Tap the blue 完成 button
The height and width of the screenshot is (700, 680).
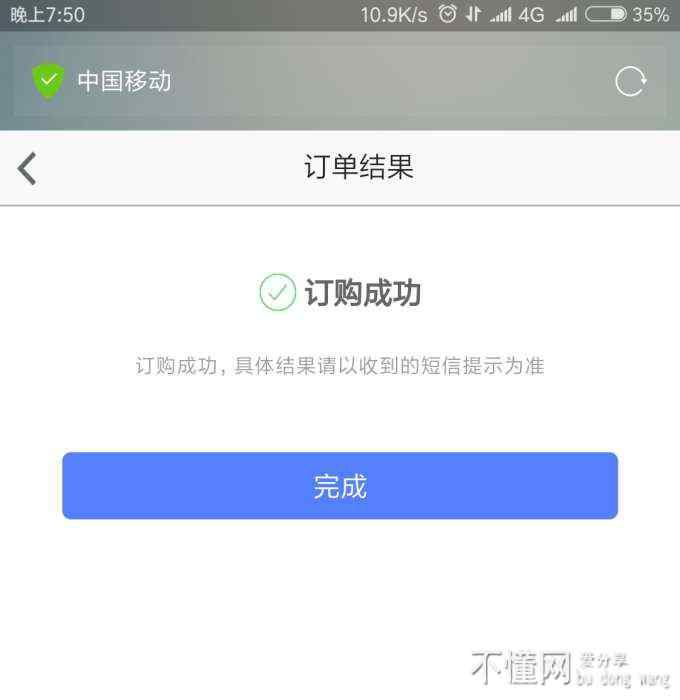tap(340, 486)
